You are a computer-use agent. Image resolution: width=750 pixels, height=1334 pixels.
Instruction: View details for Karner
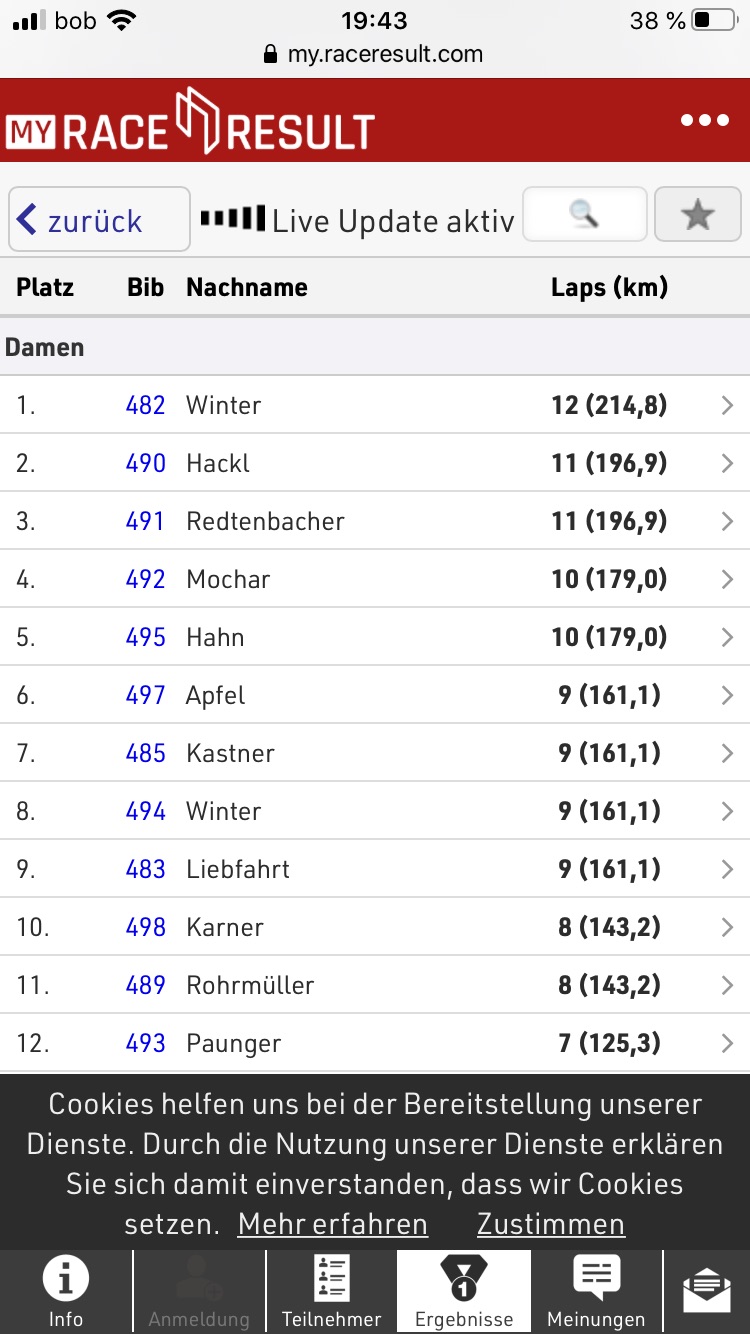[x=374, y=927]
